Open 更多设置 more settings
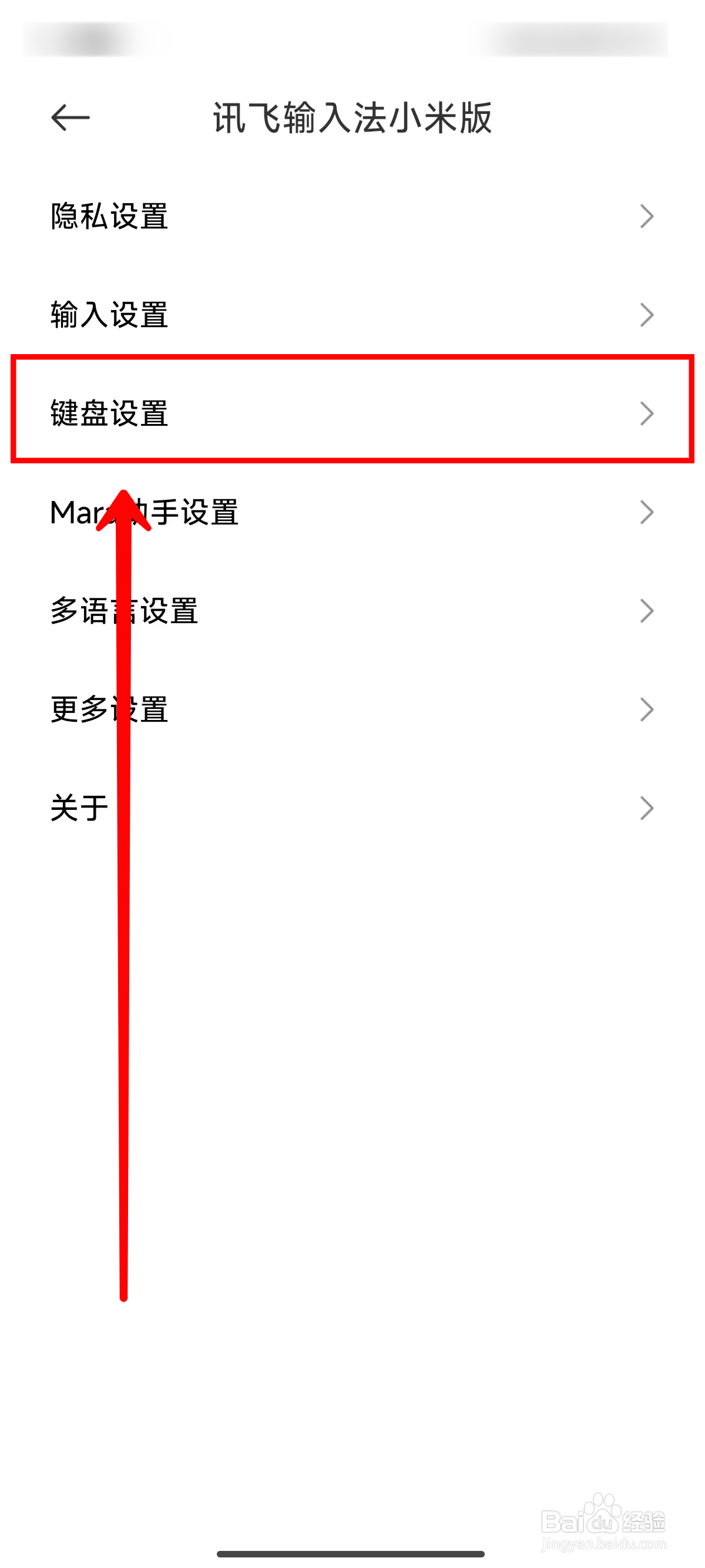This screenshot has height=1568, width=705. coord(108,709)
